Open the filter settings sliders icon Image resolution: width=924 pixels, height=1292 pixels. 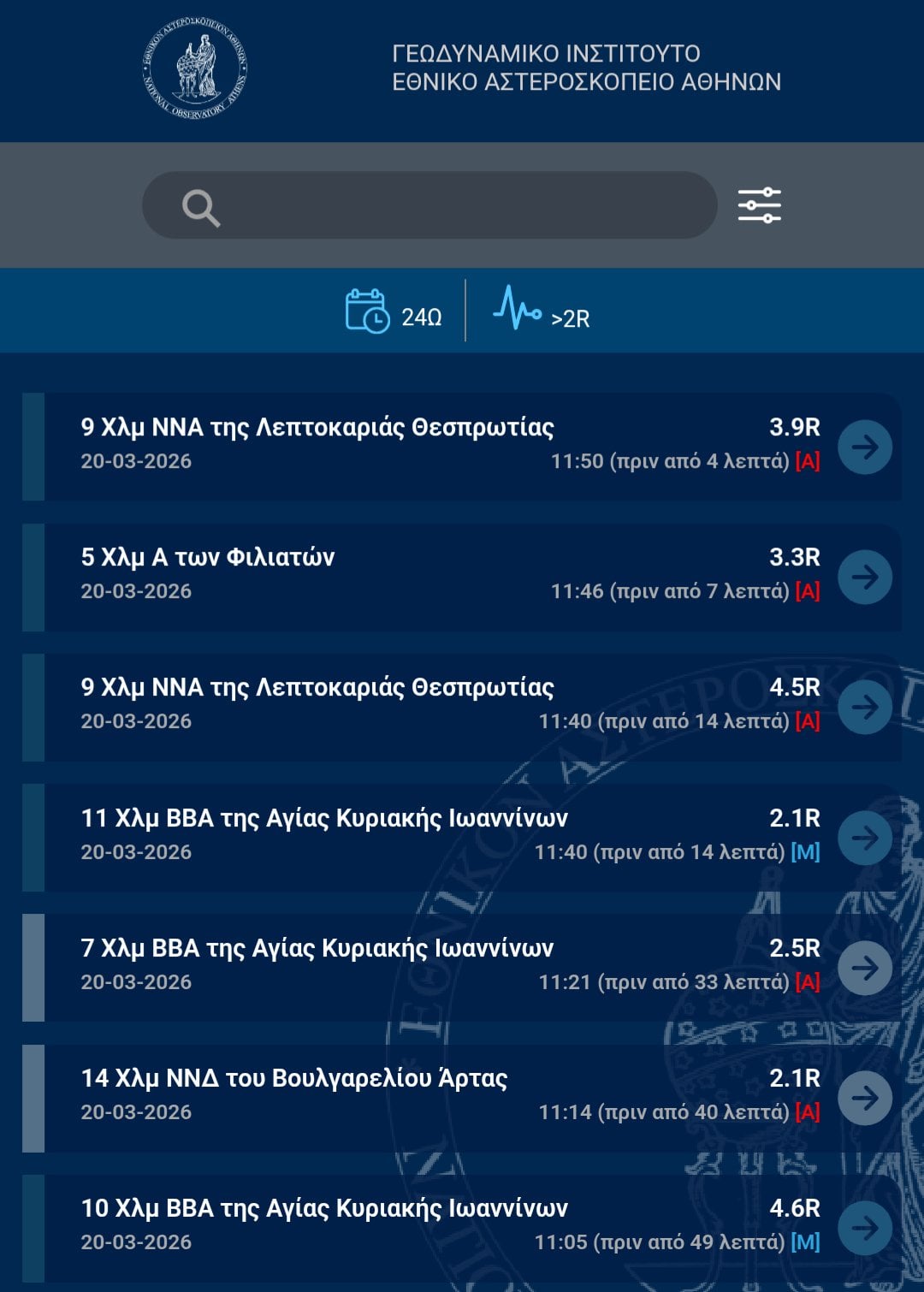tap(759, 205)
